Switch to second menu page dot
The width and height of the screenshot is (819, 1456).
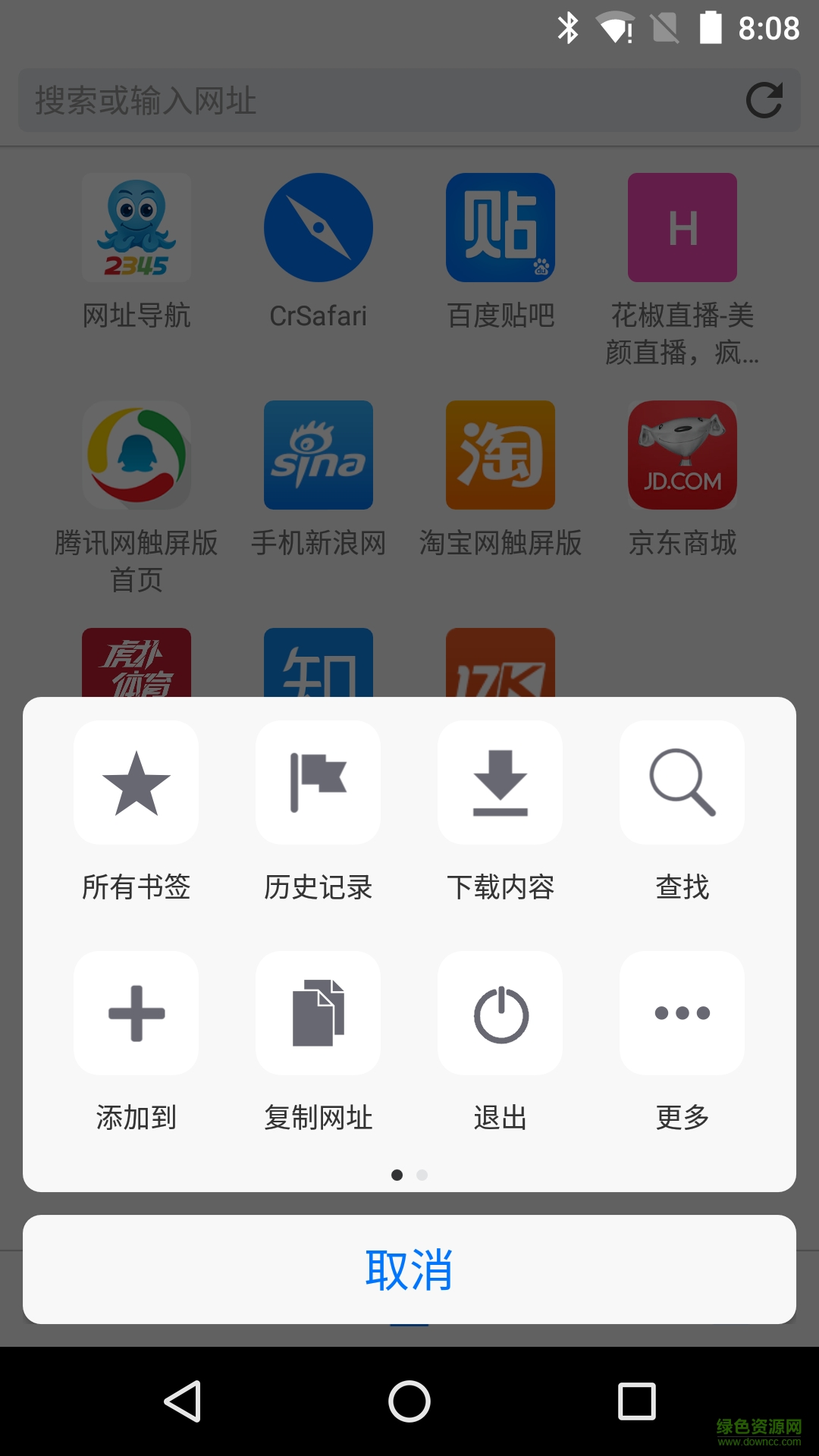coord(422,1174)
